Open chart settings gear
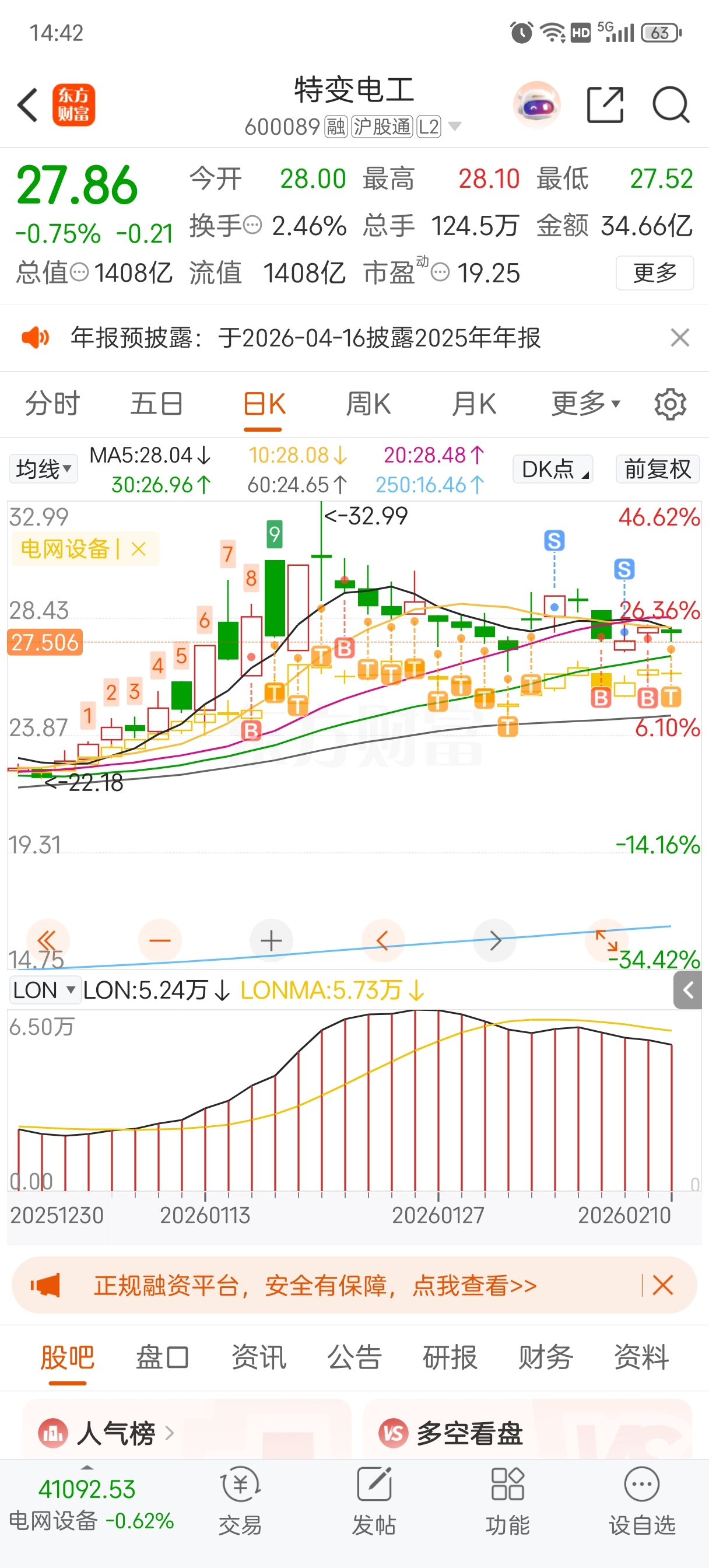Screen dimensions: 709x1568 pos(670,404)
